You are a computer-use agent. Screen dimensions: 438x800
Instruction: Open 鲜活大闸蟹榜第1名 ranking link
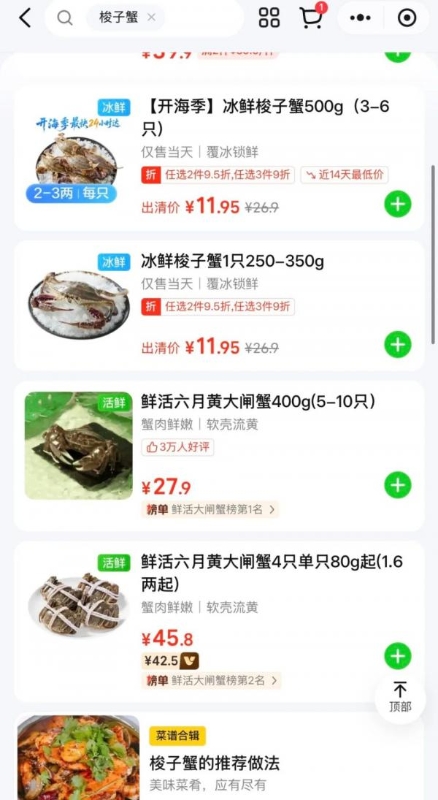tap(210, 509)
